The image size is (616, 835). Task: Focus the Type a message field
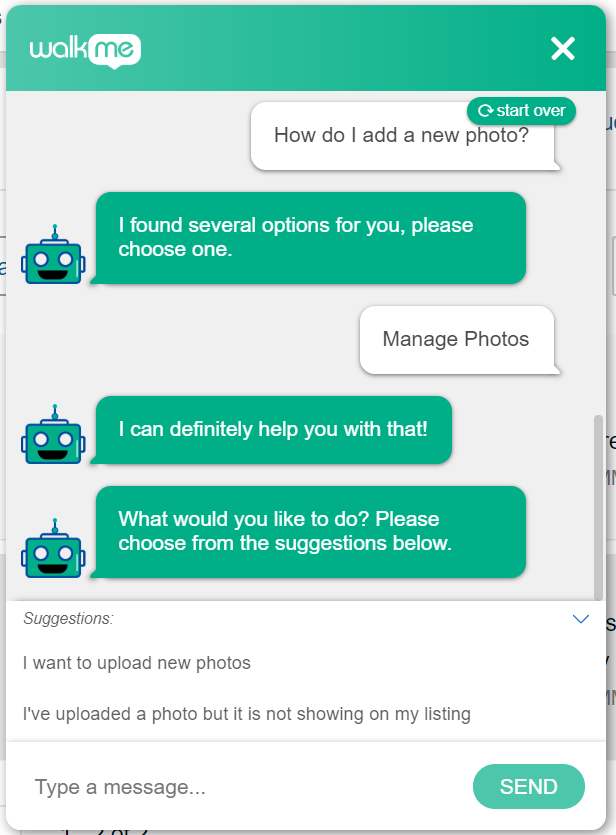click(x=240, y=787)
